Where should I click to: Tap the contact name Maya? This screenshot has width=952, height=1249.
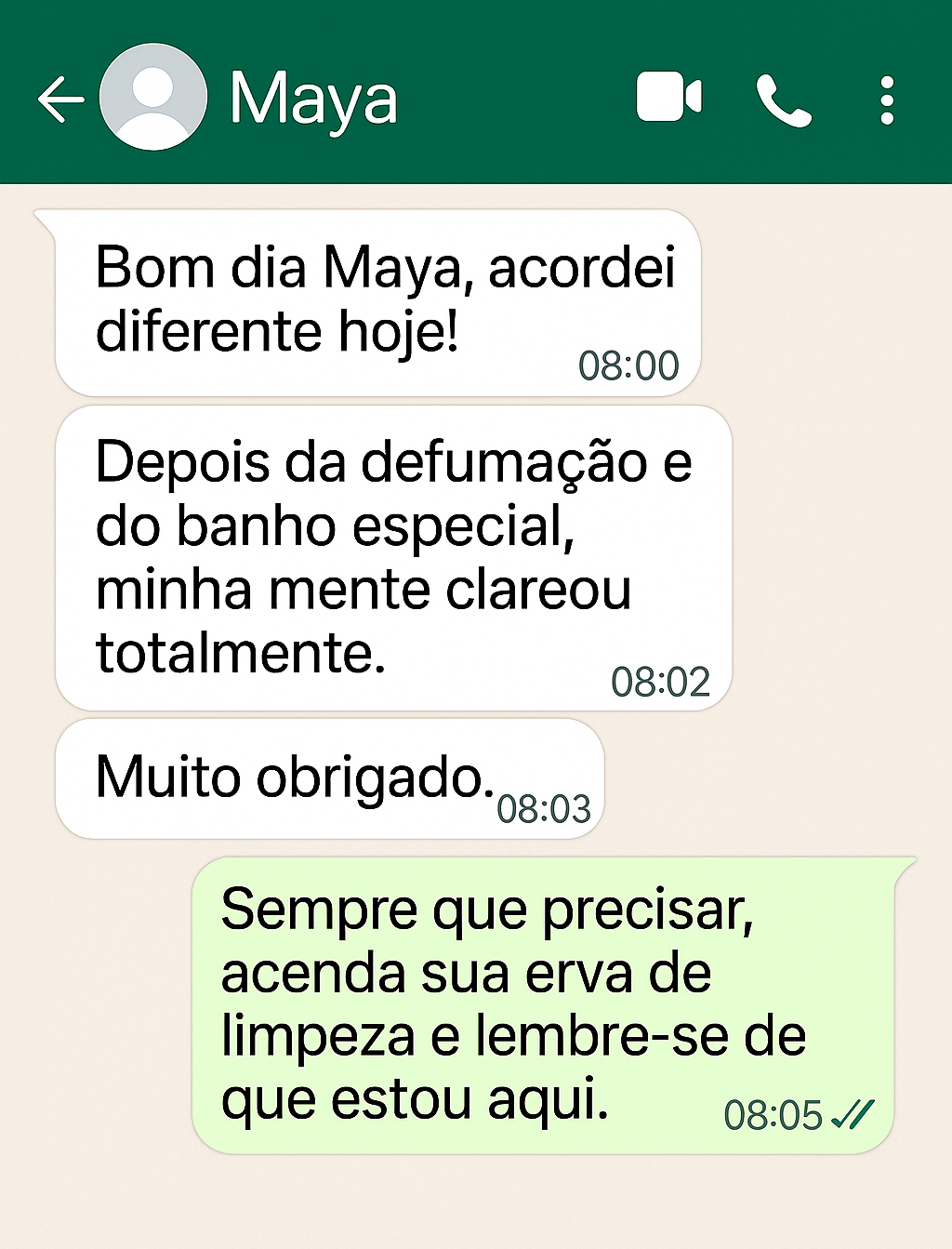314,98
